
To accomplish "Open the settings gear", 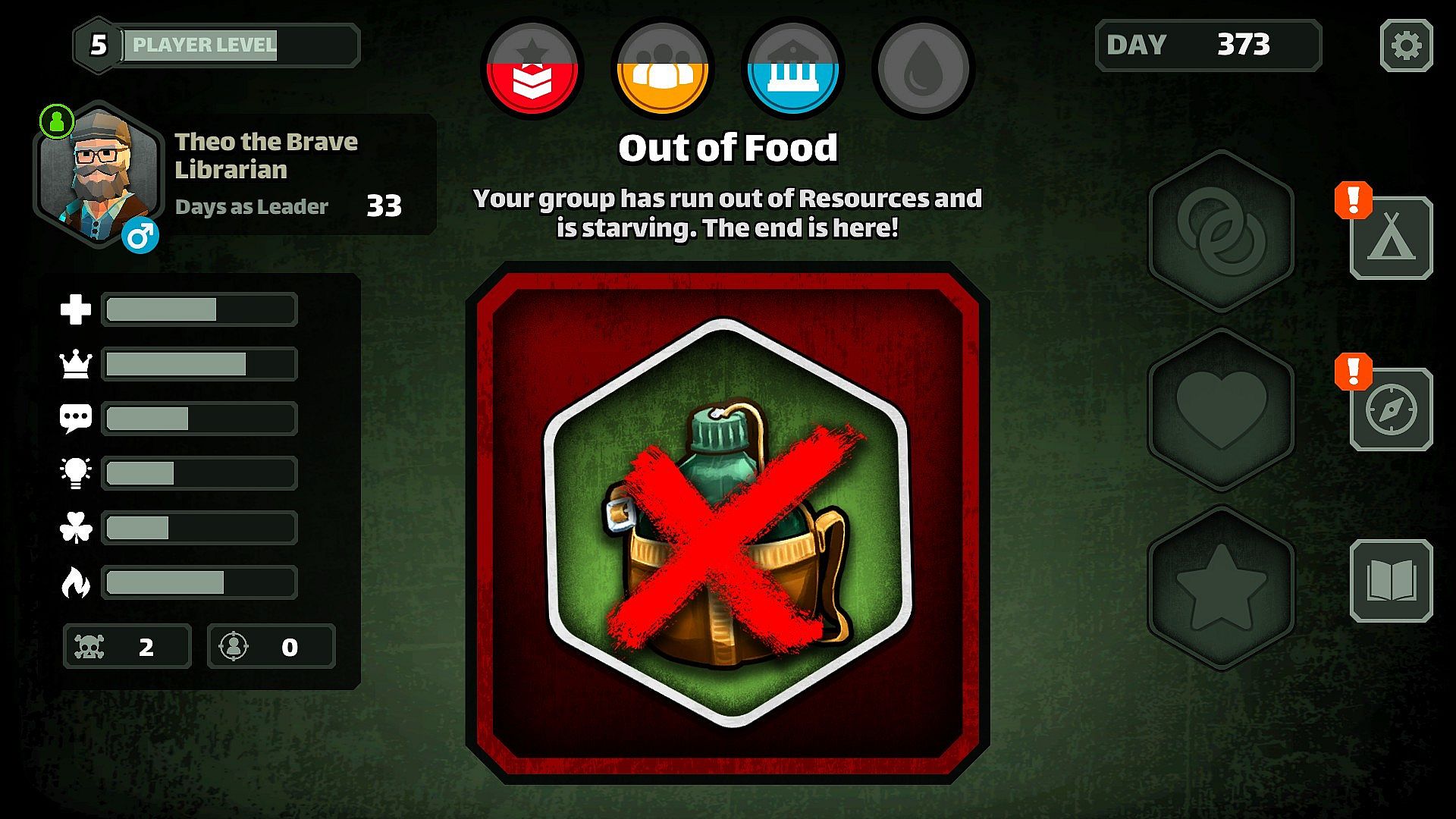I will (x=1406, y=45).
